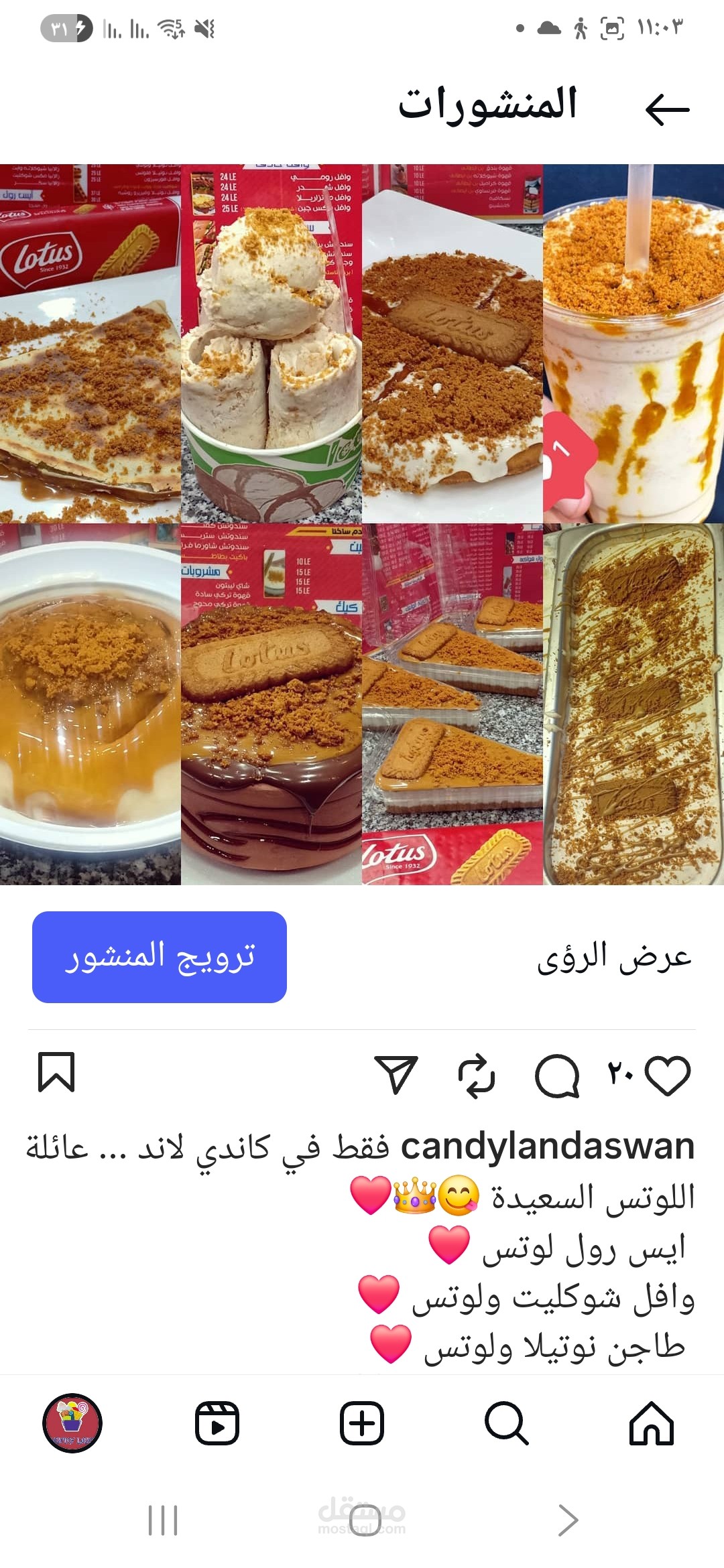The height and width of the screenshot is (1568, 724).
Task: Switch to the Home tab
Action: (652, 1423)
